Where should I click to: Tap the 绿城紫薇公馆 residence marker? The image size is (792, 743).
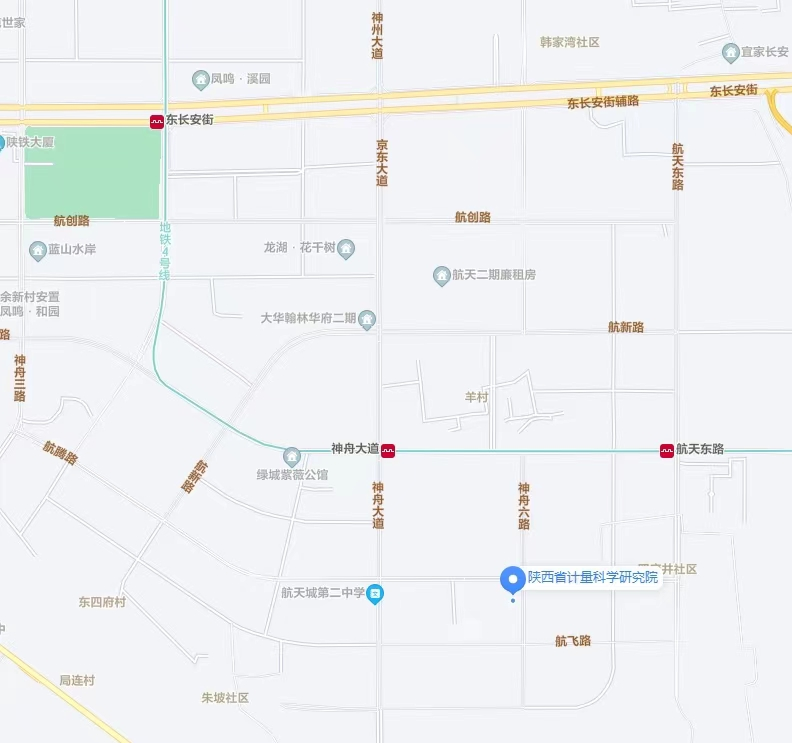[x=292, y=456]
